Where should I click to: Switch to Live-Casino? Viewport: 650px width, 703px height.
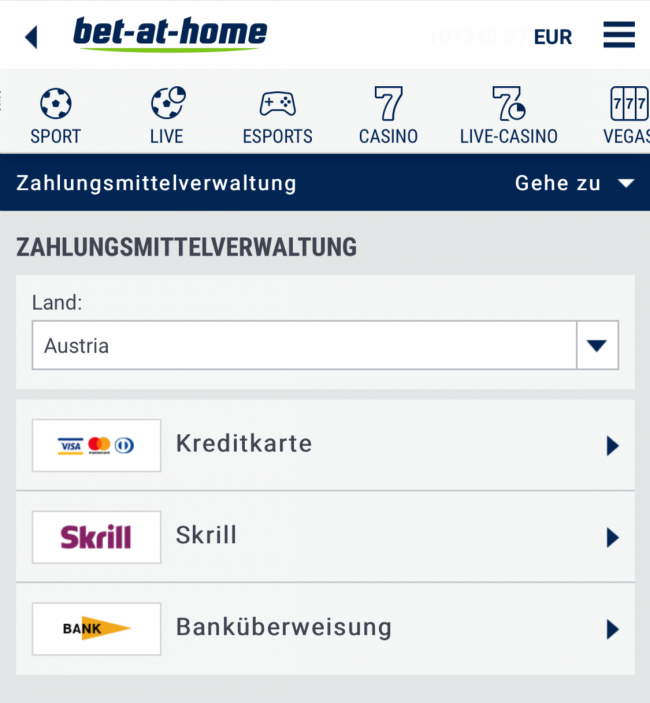508,116
